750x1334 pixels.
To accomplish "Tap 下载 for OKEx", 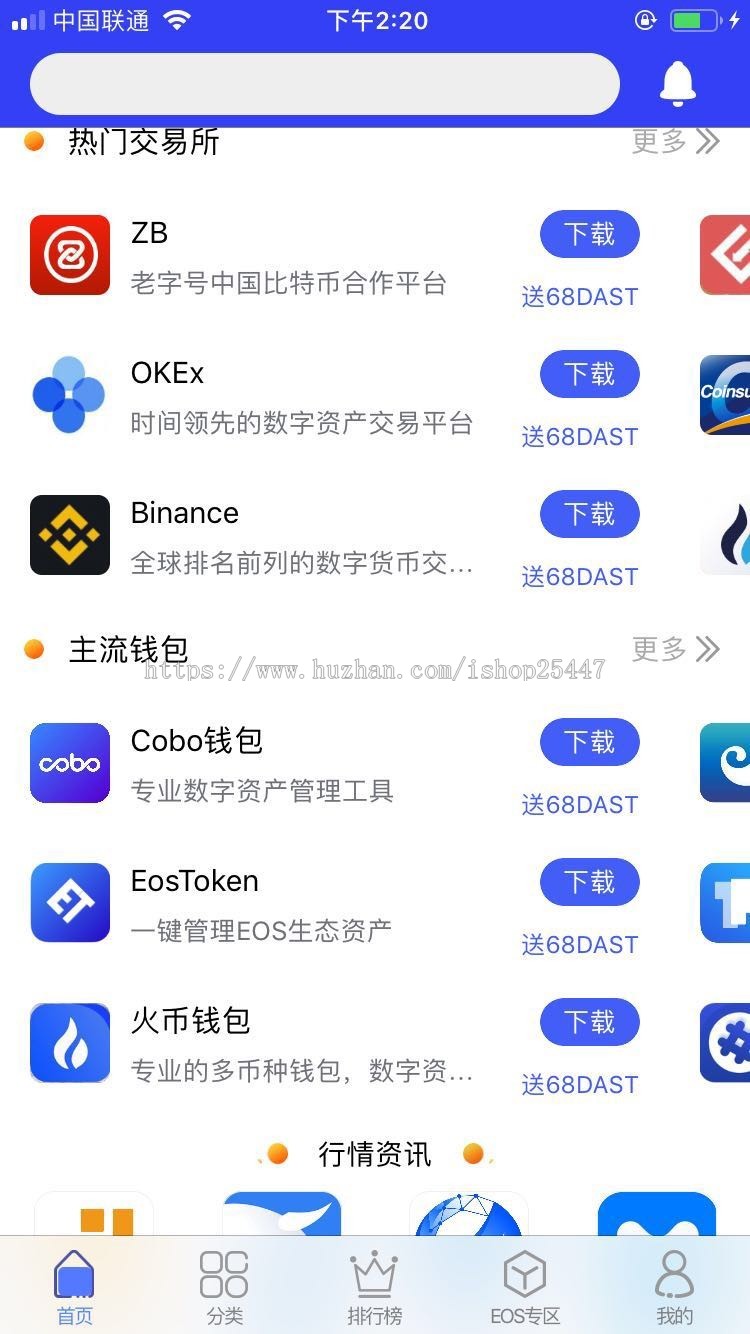I will (x=590, y=374).
